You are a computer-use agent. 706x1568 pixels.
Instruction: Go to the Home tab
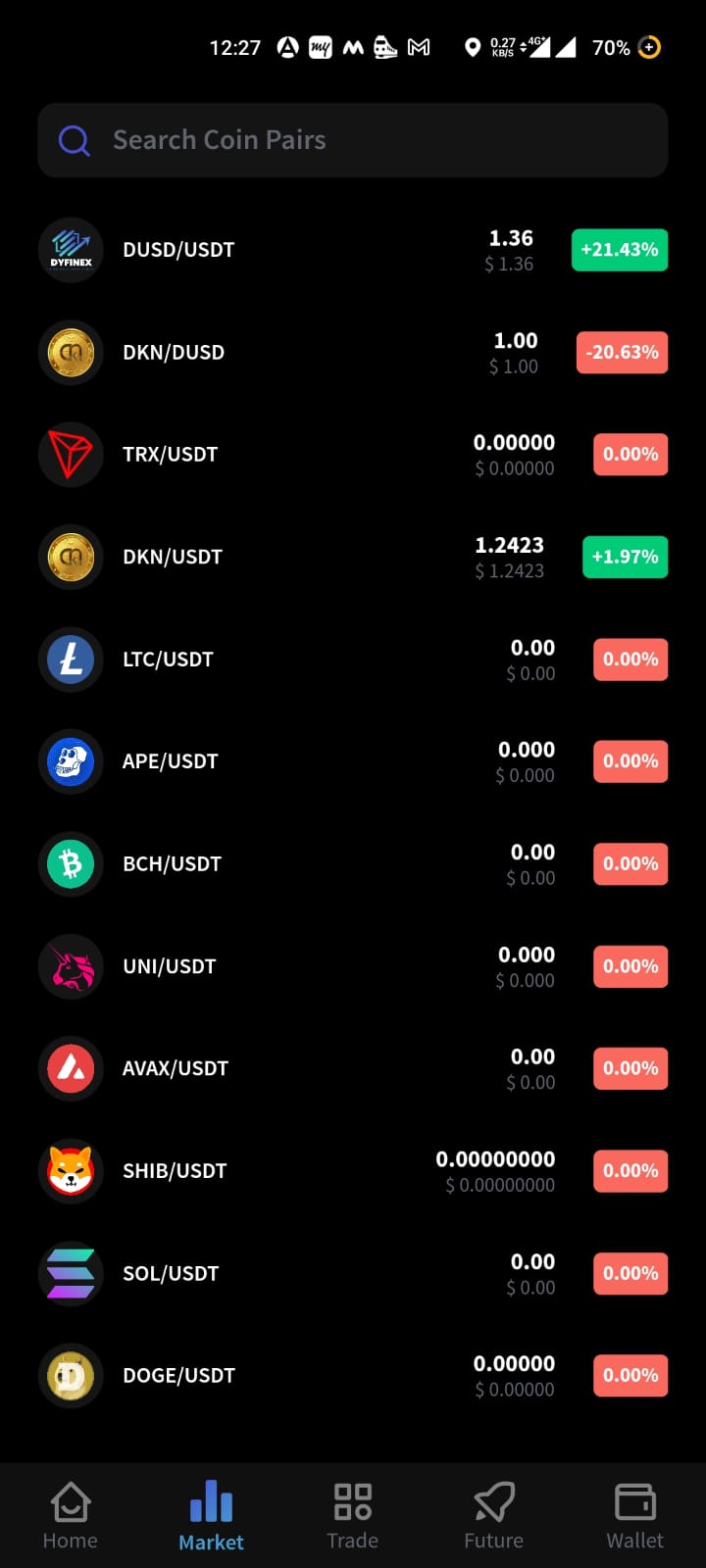click(71, 1515)
